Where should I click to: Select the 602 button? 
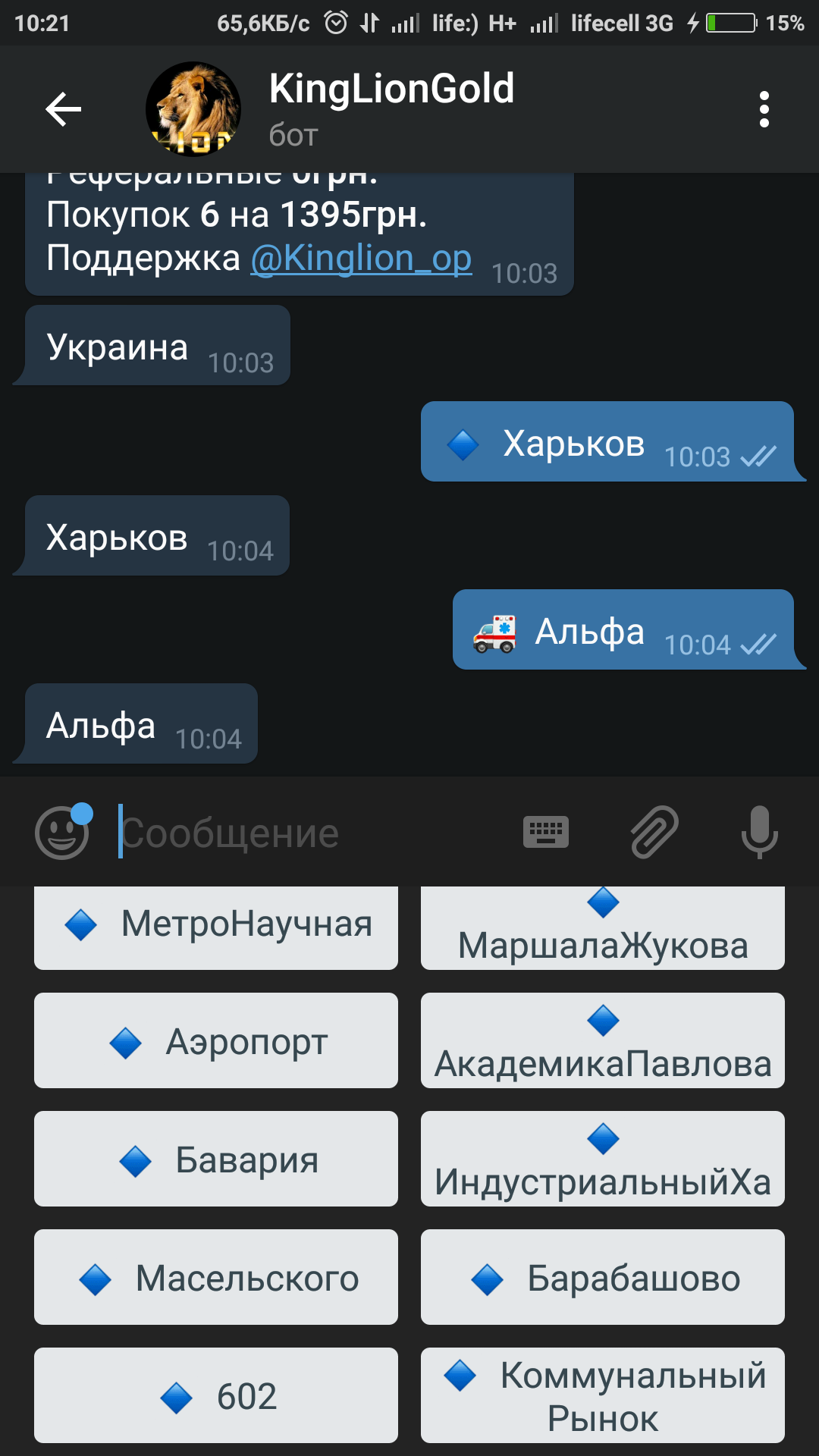coord(216,1395)
